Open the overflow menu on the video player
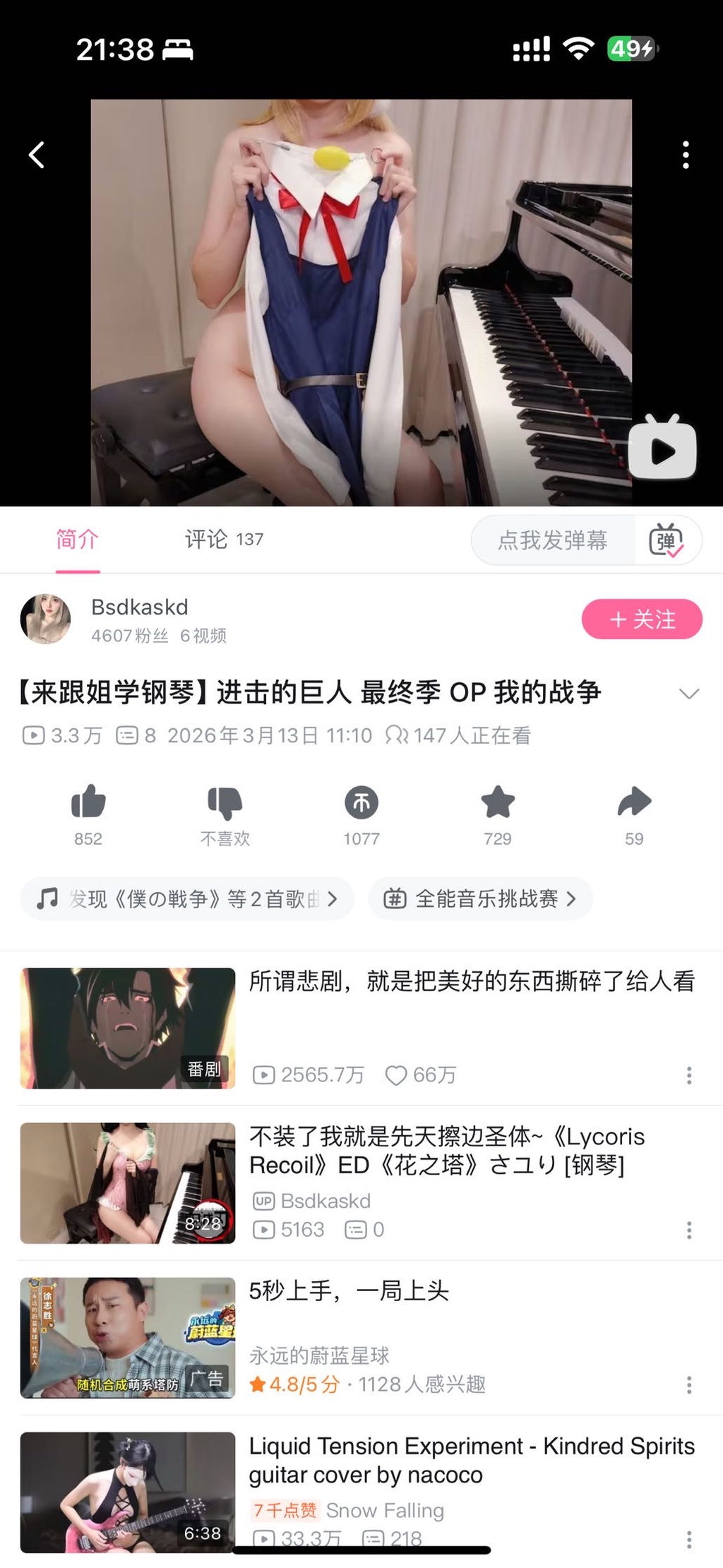The image size is (723, 1568). [686, 155]
